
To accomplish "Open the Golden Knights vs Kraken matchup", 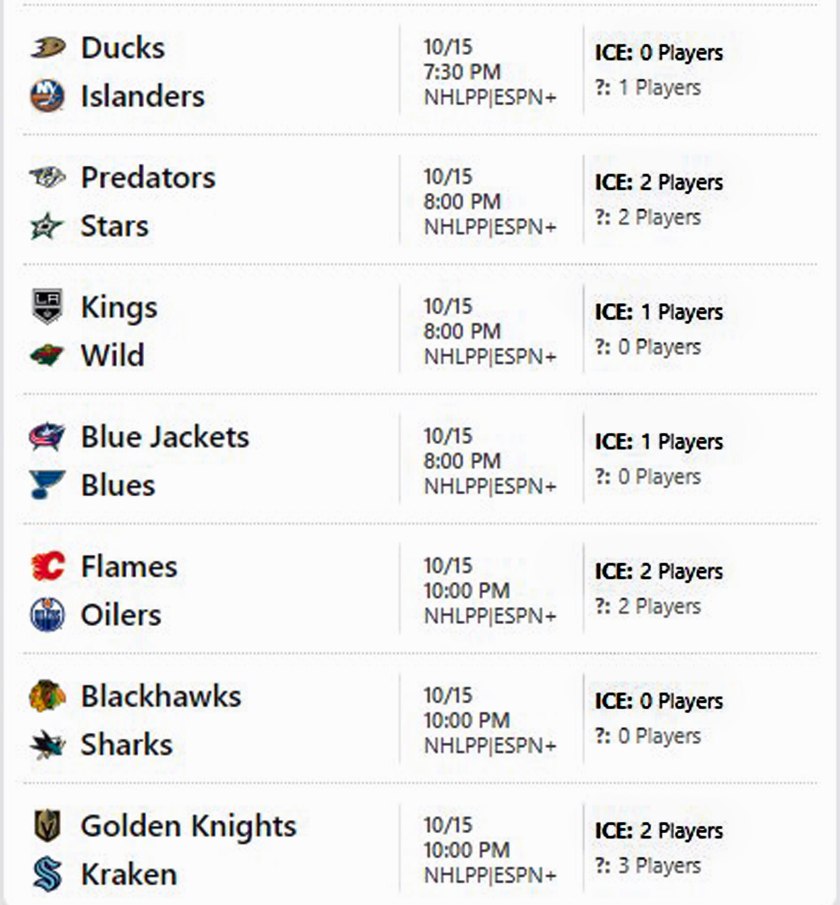I will pos(210,850).
